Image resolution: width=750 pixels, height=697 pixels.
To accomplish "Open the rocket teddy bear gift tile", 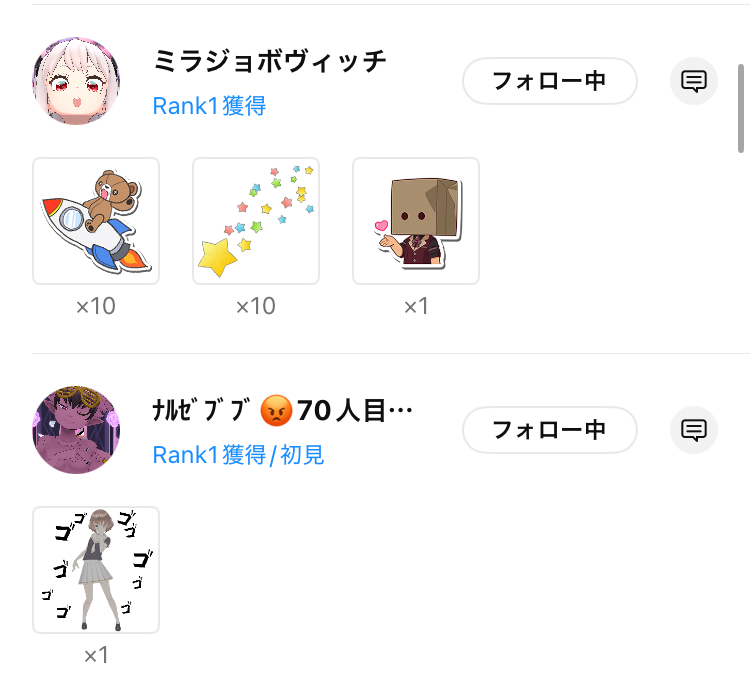I will pyautogui.click(x=96, y=221).
